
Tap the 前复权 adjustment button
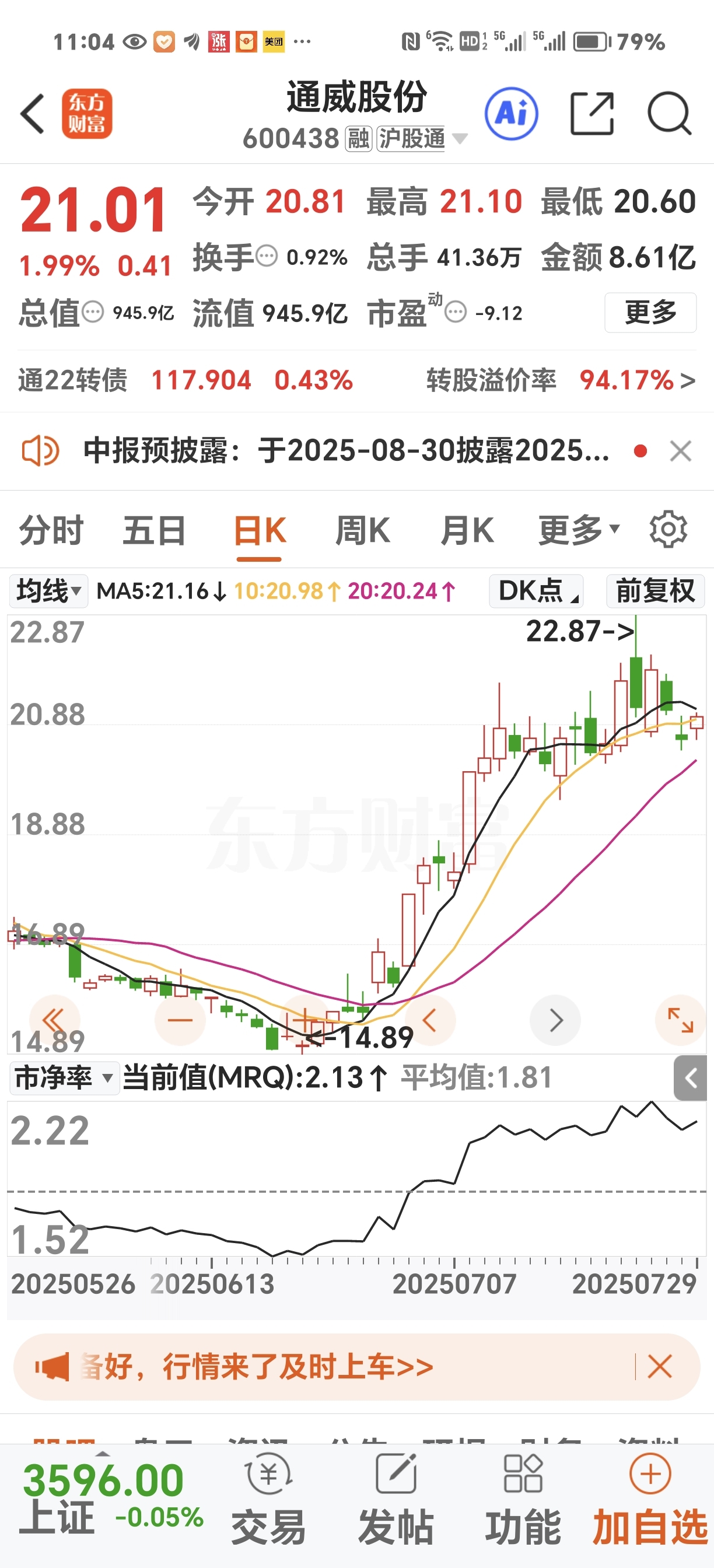[655, 591]
